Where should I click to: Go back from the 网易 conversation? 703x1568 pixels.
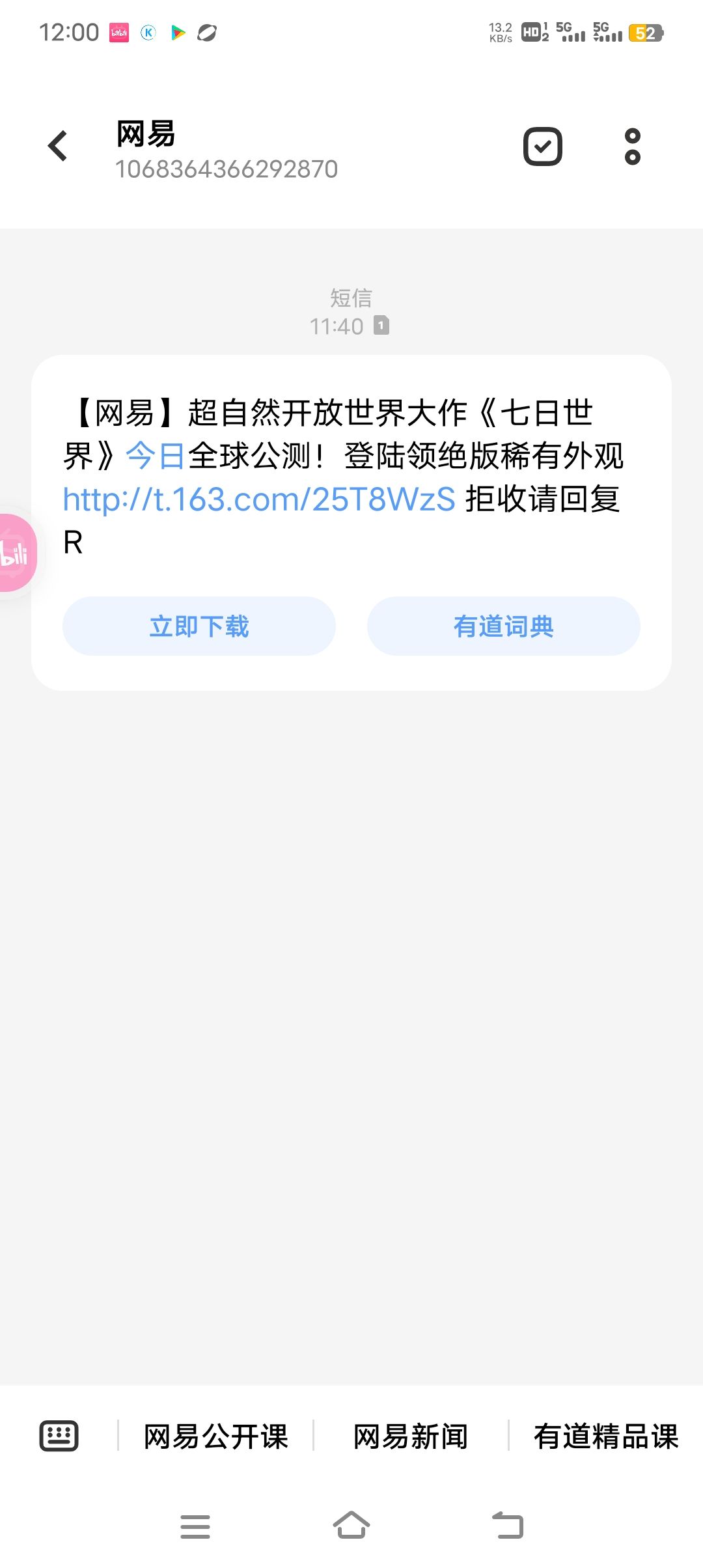58,146
